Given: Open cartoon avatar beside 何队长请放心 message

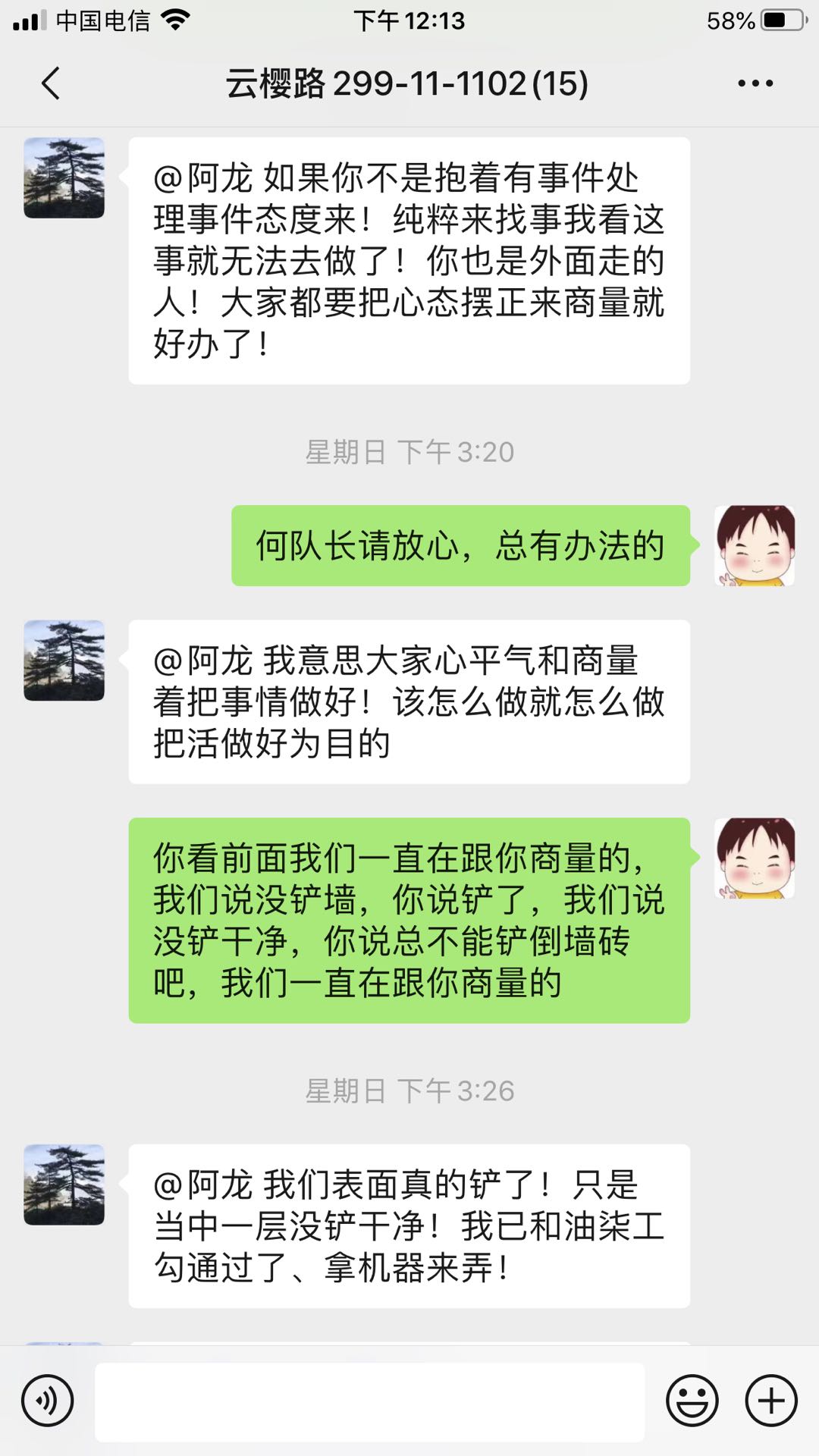Looking at the screenshot, I should click(755, 546).
